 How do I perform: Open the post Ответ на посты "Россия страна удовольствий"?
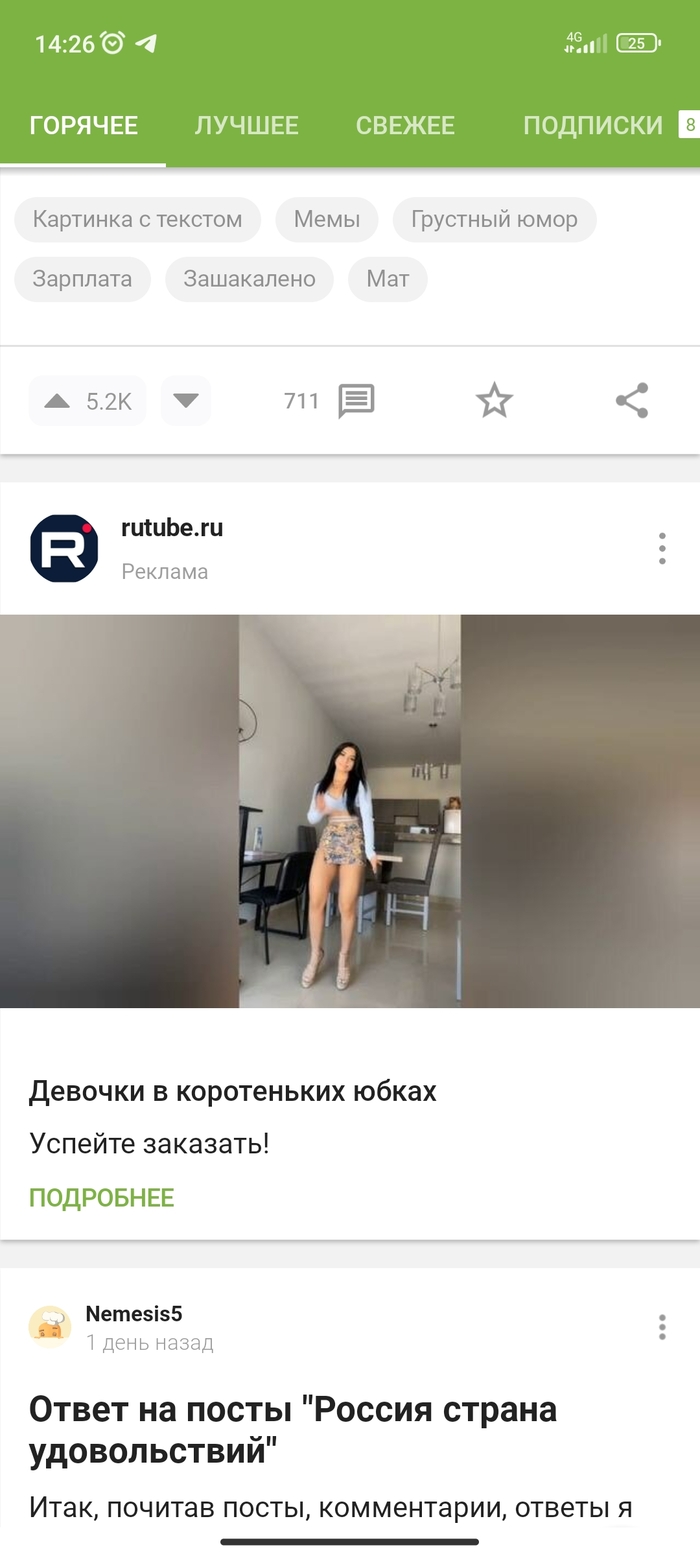pos(292,1429)
